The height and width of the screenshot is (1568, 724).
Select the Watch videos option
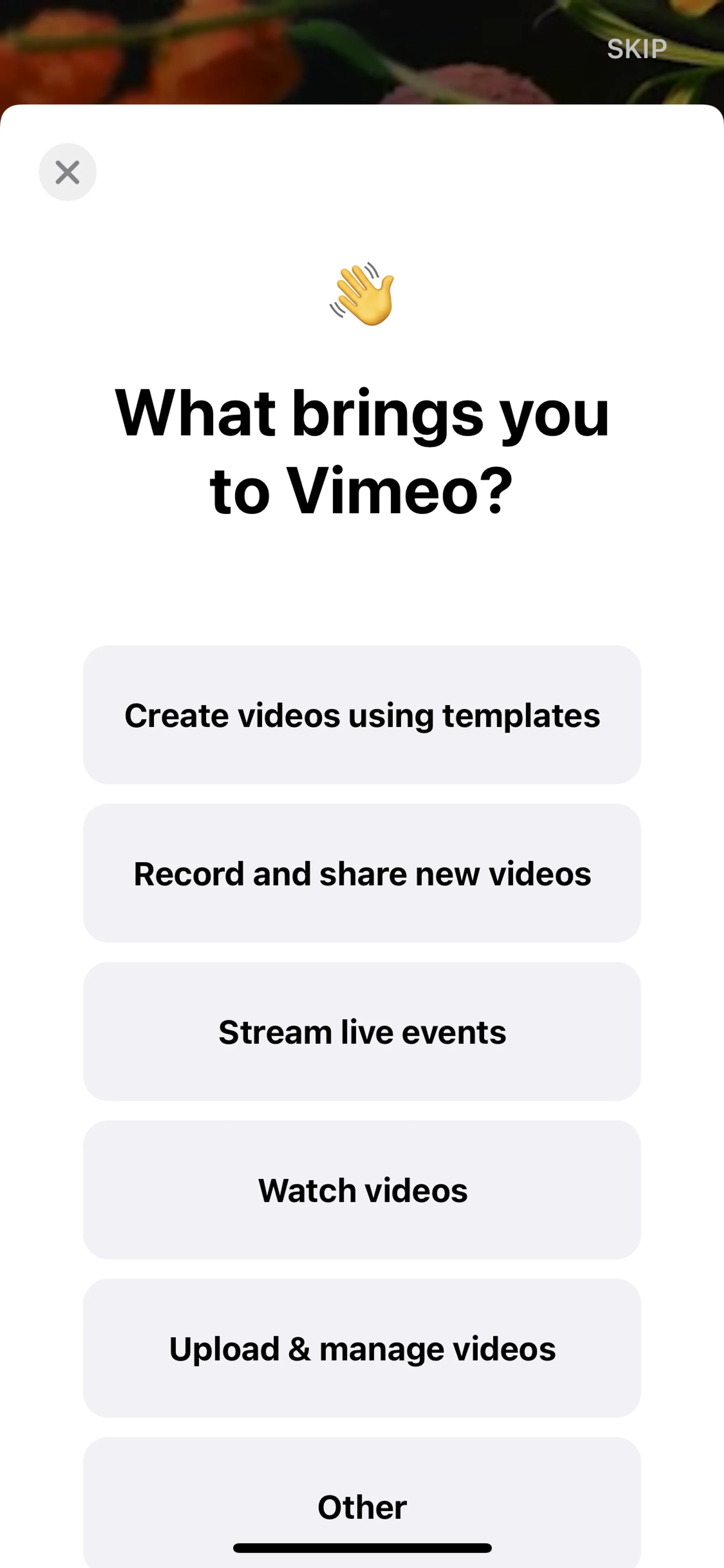click(x=362, y=1189)
